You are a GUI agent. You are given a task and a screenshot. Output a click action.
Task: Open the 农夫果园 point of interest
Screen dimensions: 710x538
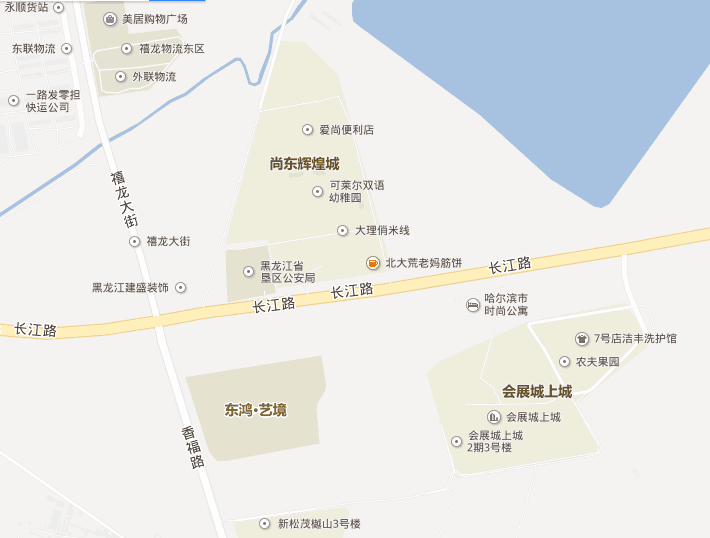[564, 362]
